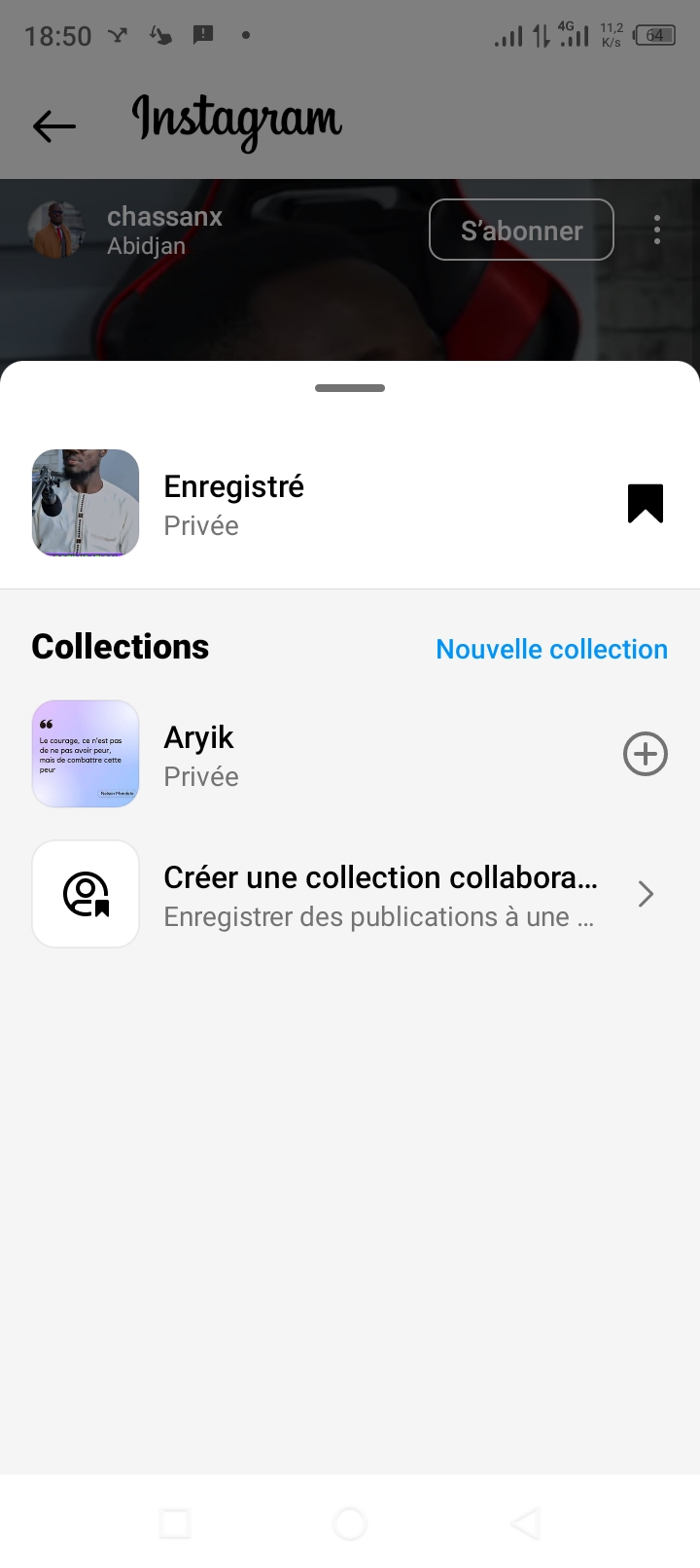This screenshot has width=700, height=1568.
Task: Tap the system back navigation button
Action: tap(525, 1523)
